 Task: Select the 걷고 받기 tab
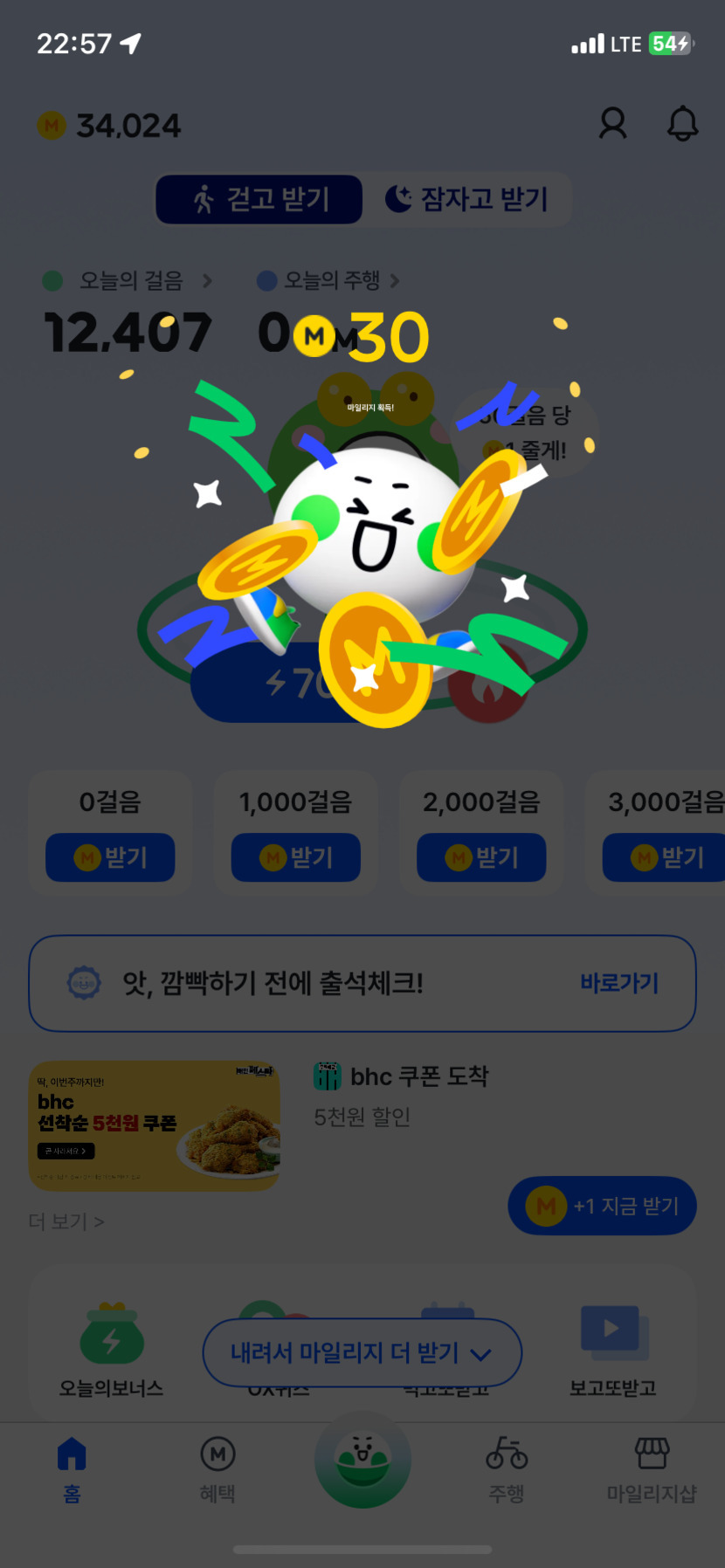coord(259,199)
